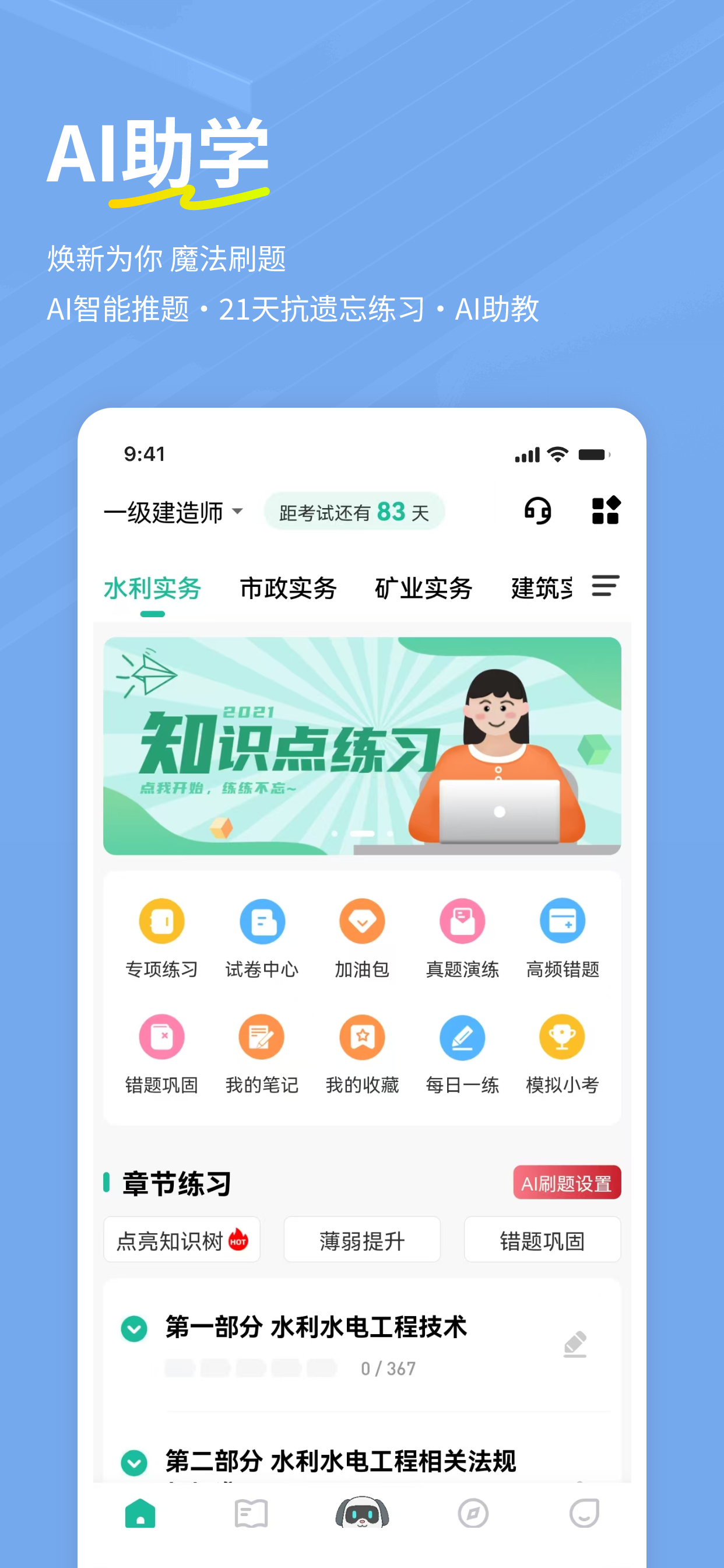
Task: Open the AI刷题设置 settings button
Action: (x=567, y=1182)
